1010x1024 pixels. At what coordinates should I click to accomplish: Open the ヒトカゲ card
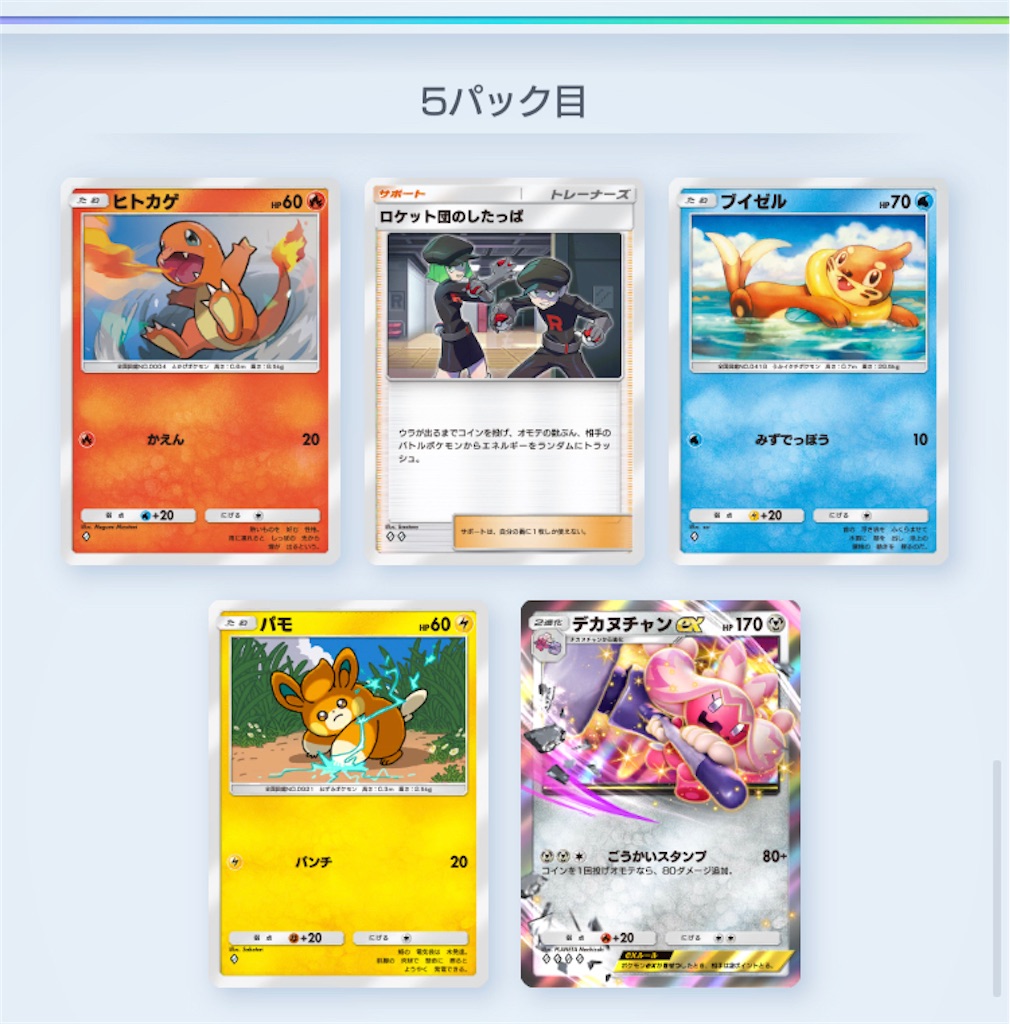click(x=200, y=372)
